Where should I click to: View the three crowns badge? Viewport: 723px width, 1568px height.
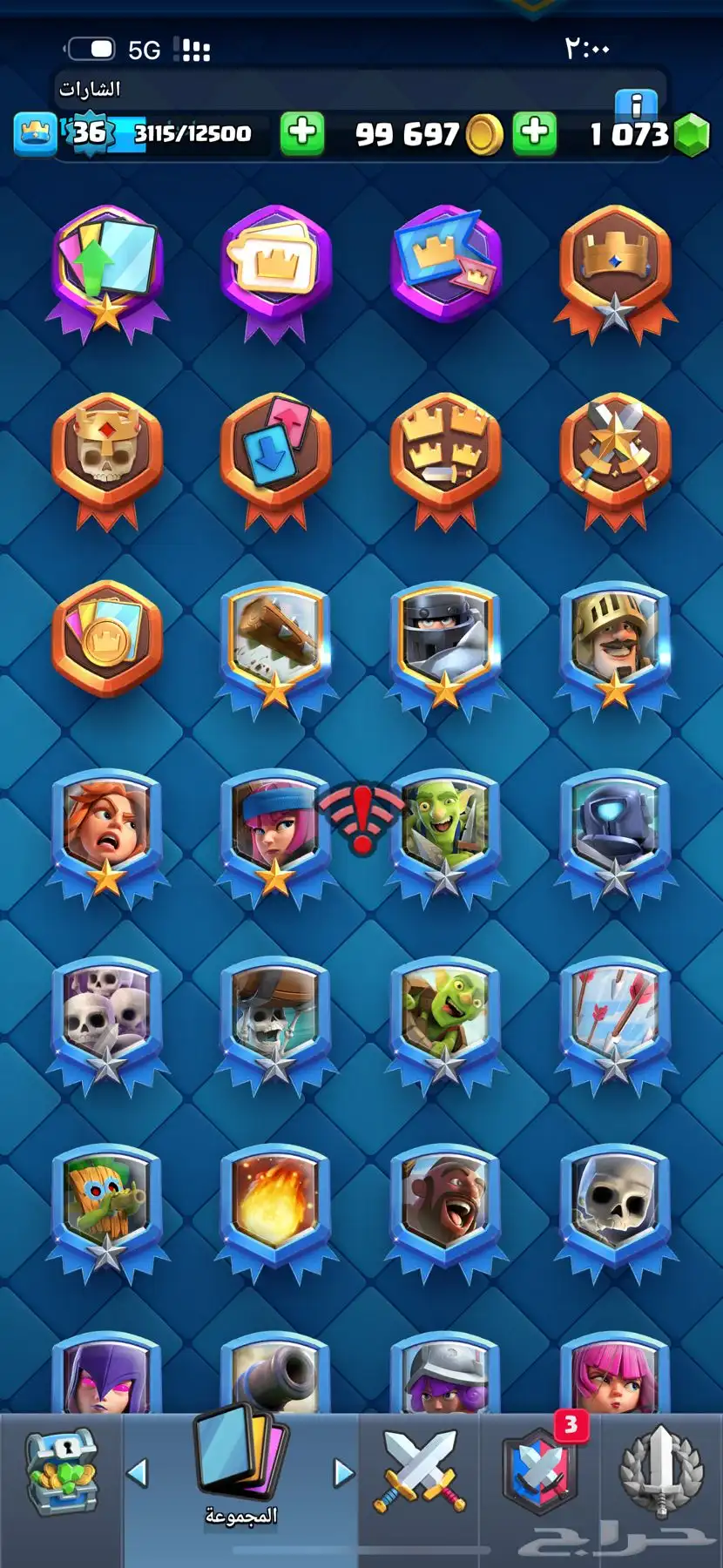click(x=445, y=455)
